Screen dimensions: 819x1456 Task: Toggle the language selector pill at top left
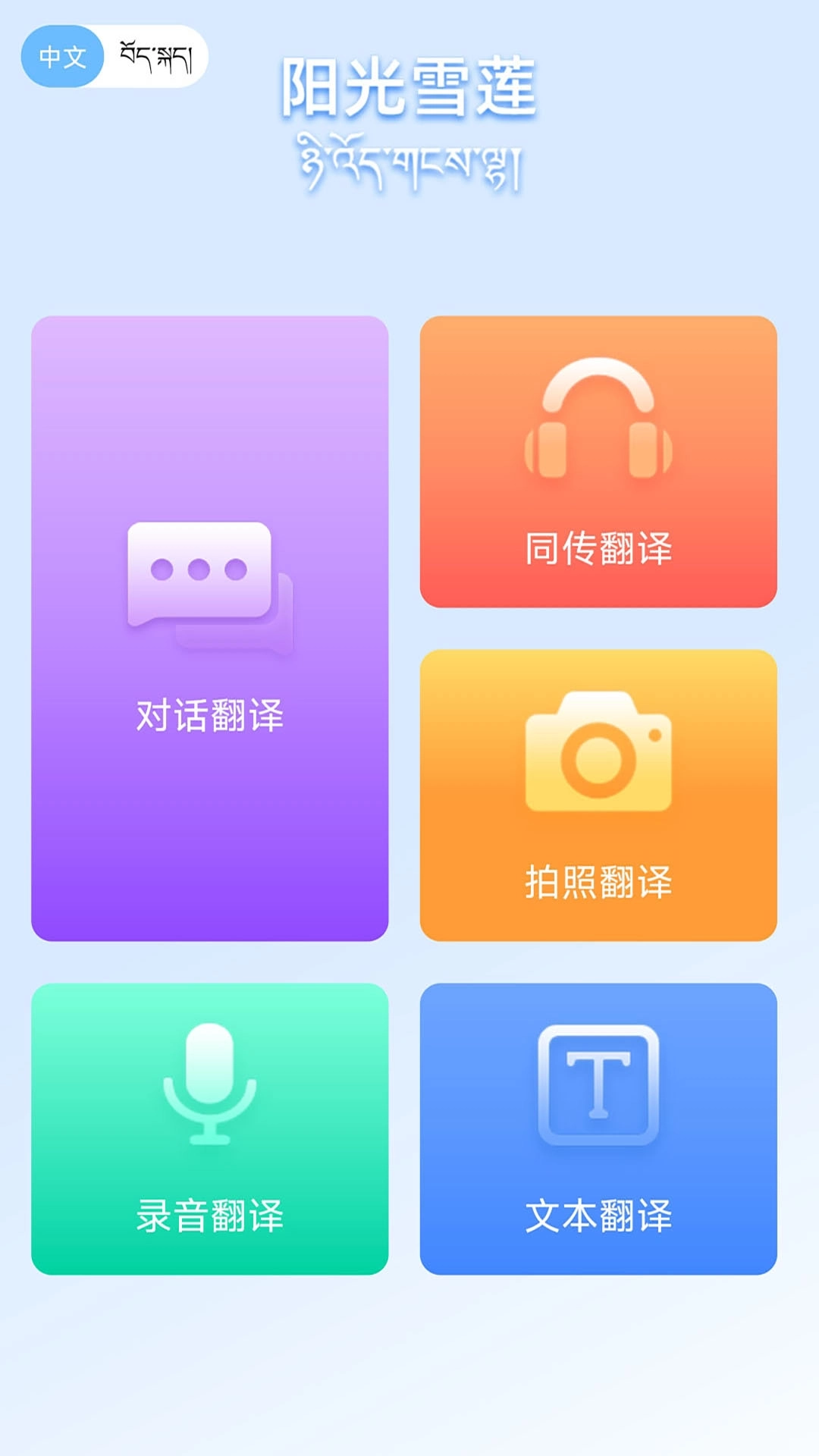114,55
